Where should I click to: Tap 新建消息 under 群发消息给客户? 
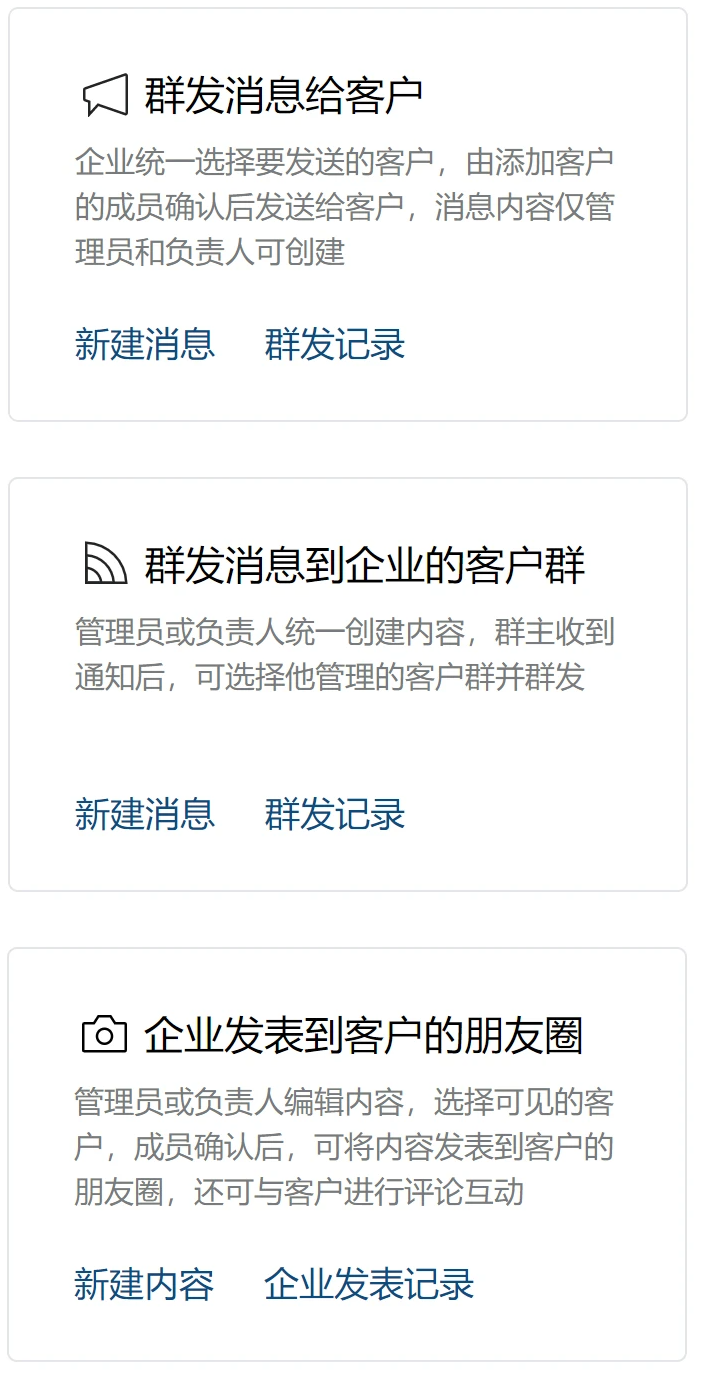tap(144, 344)
